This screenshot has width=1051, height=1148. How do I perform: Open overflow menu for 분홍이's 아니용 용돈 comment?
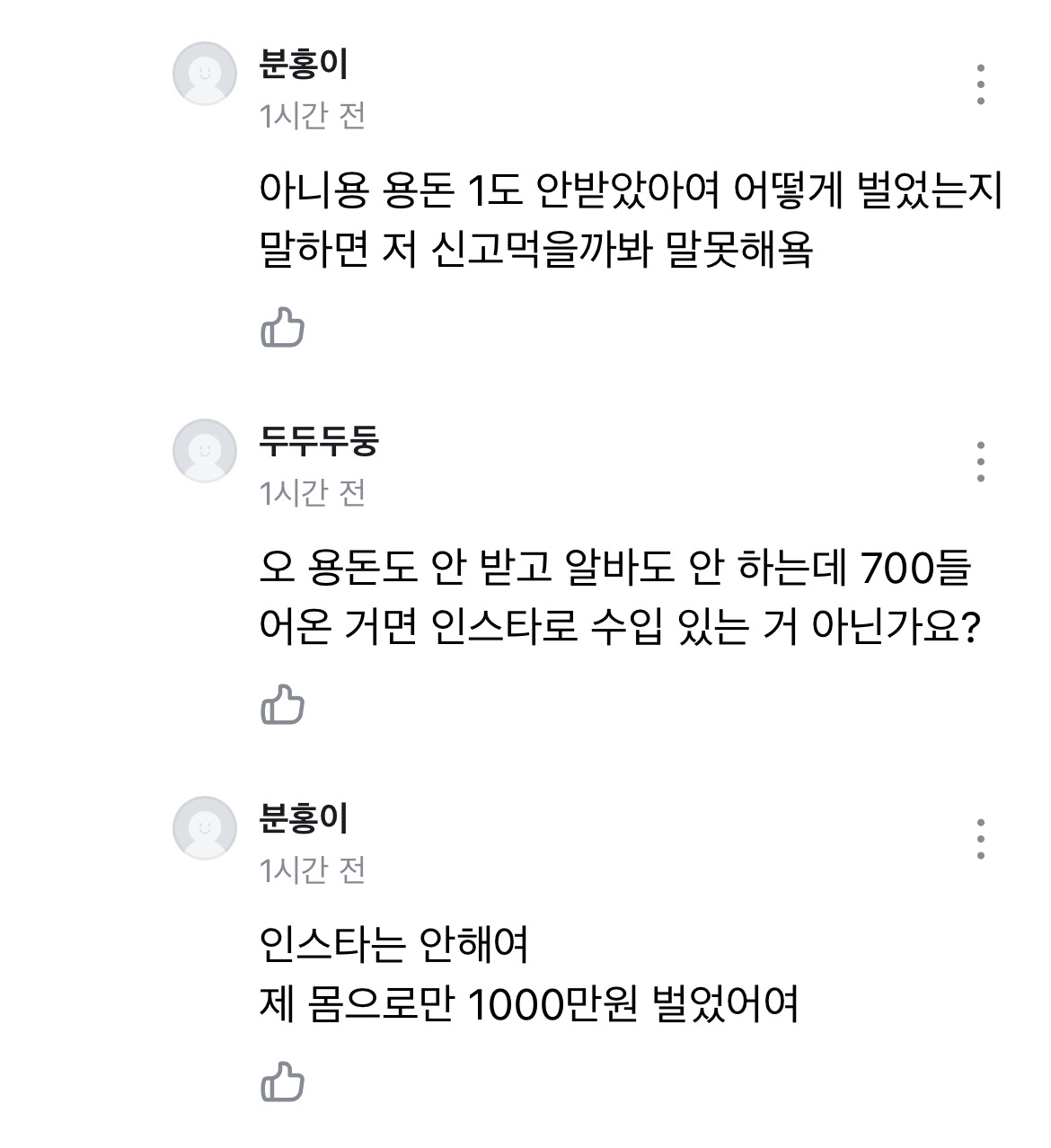click(x=981, y=84)
